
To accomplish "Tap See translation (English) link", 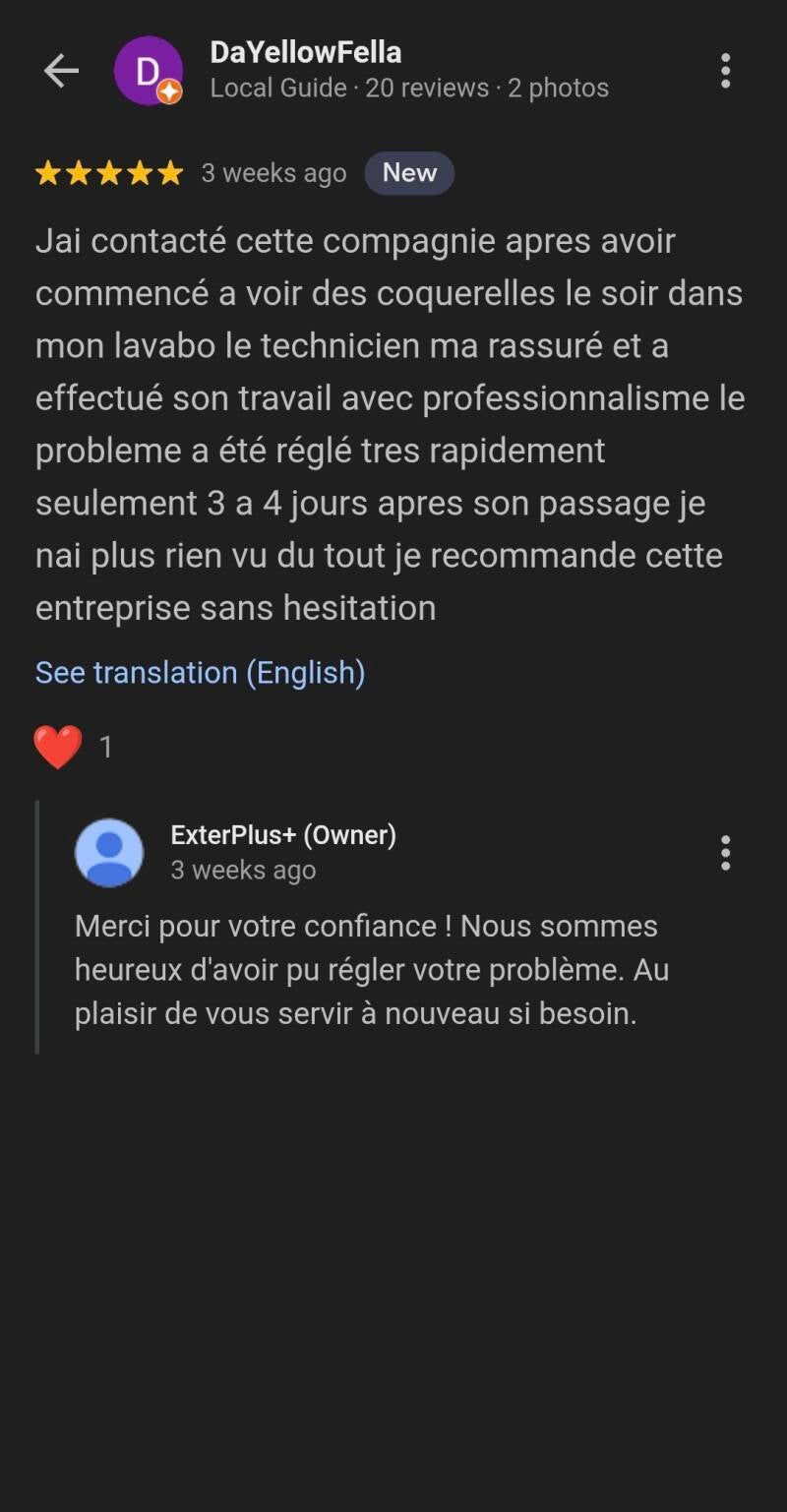I will pyautogui.click(x=200, y=673).
